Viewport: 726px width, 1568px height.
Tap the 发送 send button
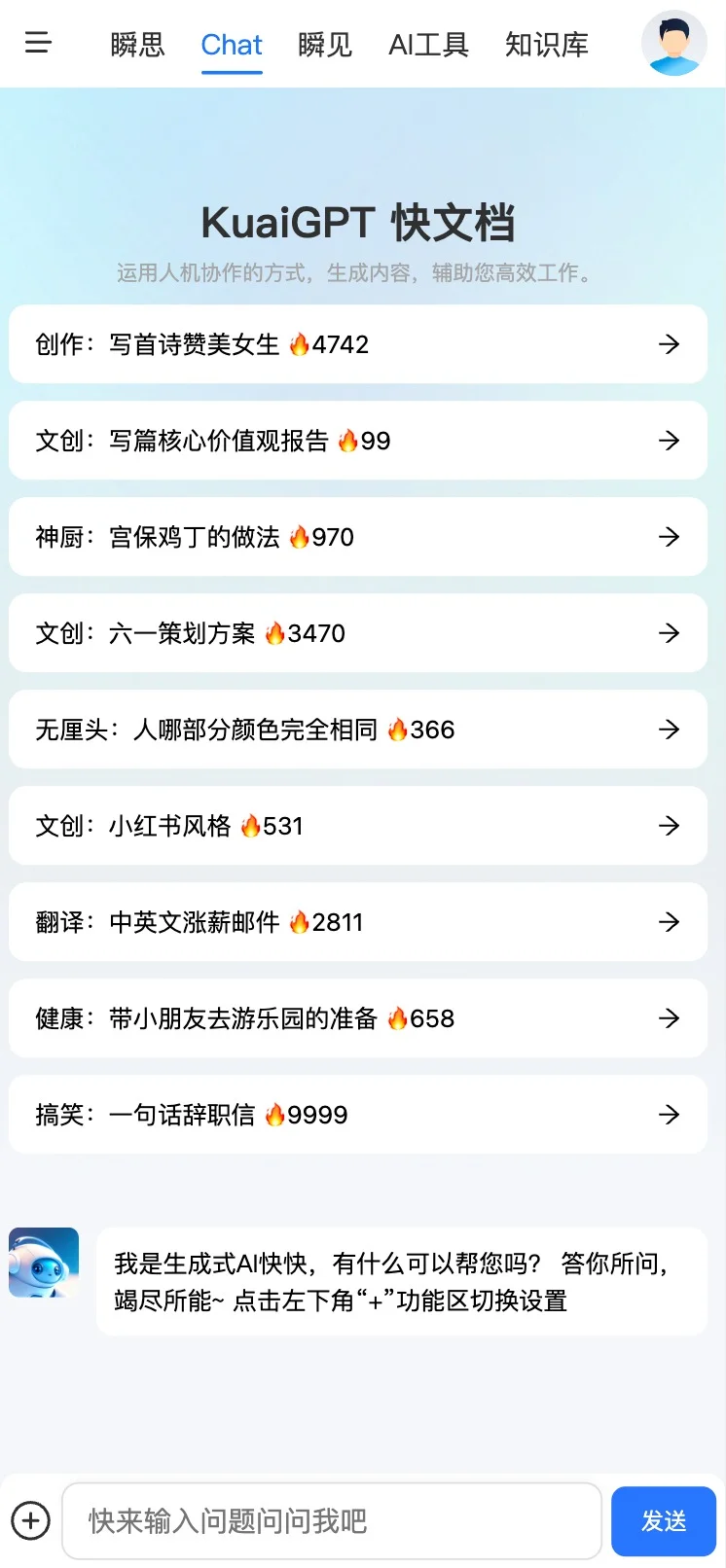pyautogui.click(x=664, y=1521)
